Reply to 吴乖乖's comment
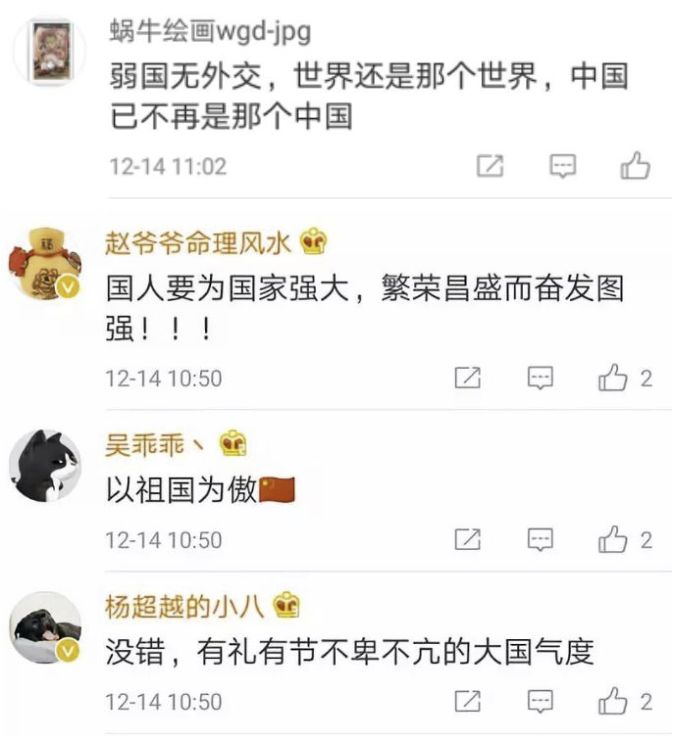The height and width of the screenshot is (736, 675). (540, 540)
